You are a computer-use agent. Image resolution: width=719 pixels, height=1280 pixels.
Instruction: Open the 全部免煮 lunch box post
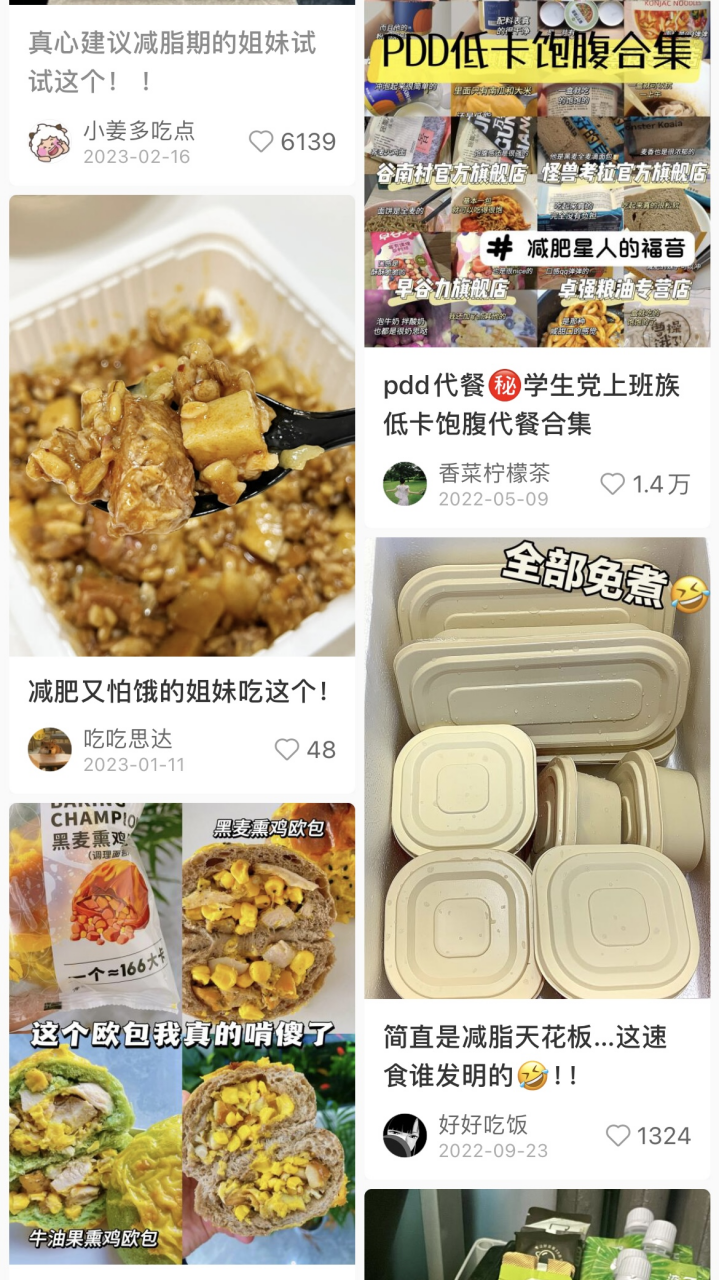click(537, 768)
